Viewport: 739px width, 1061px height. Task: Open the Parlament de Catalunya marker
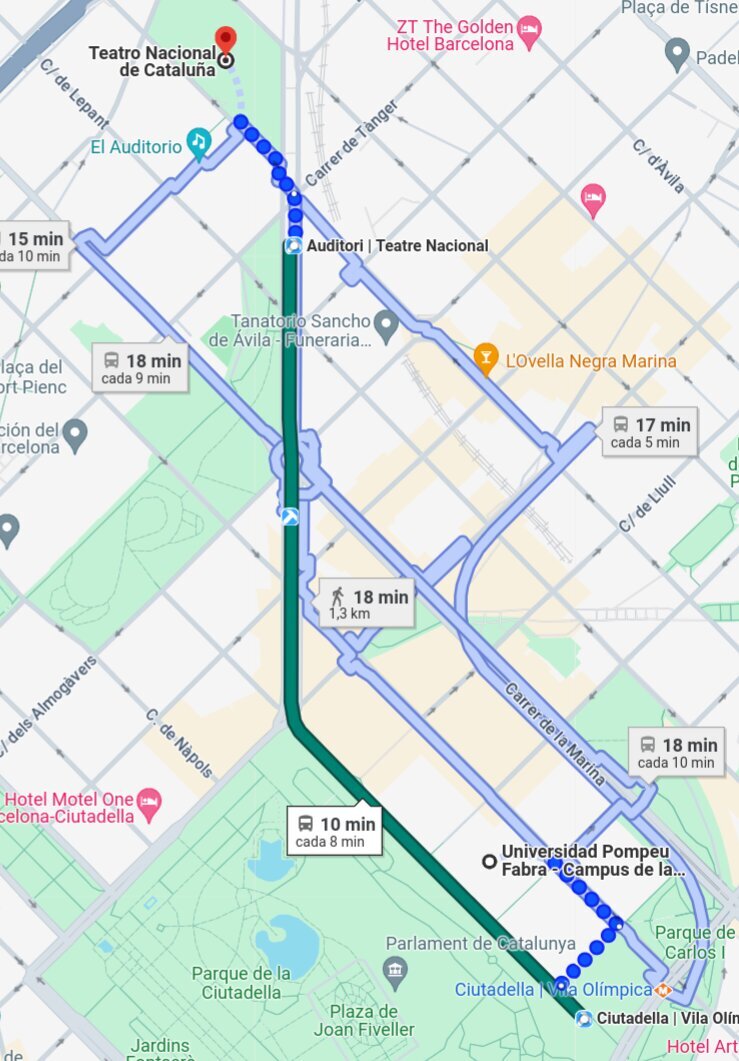click(x=396, y=969)
